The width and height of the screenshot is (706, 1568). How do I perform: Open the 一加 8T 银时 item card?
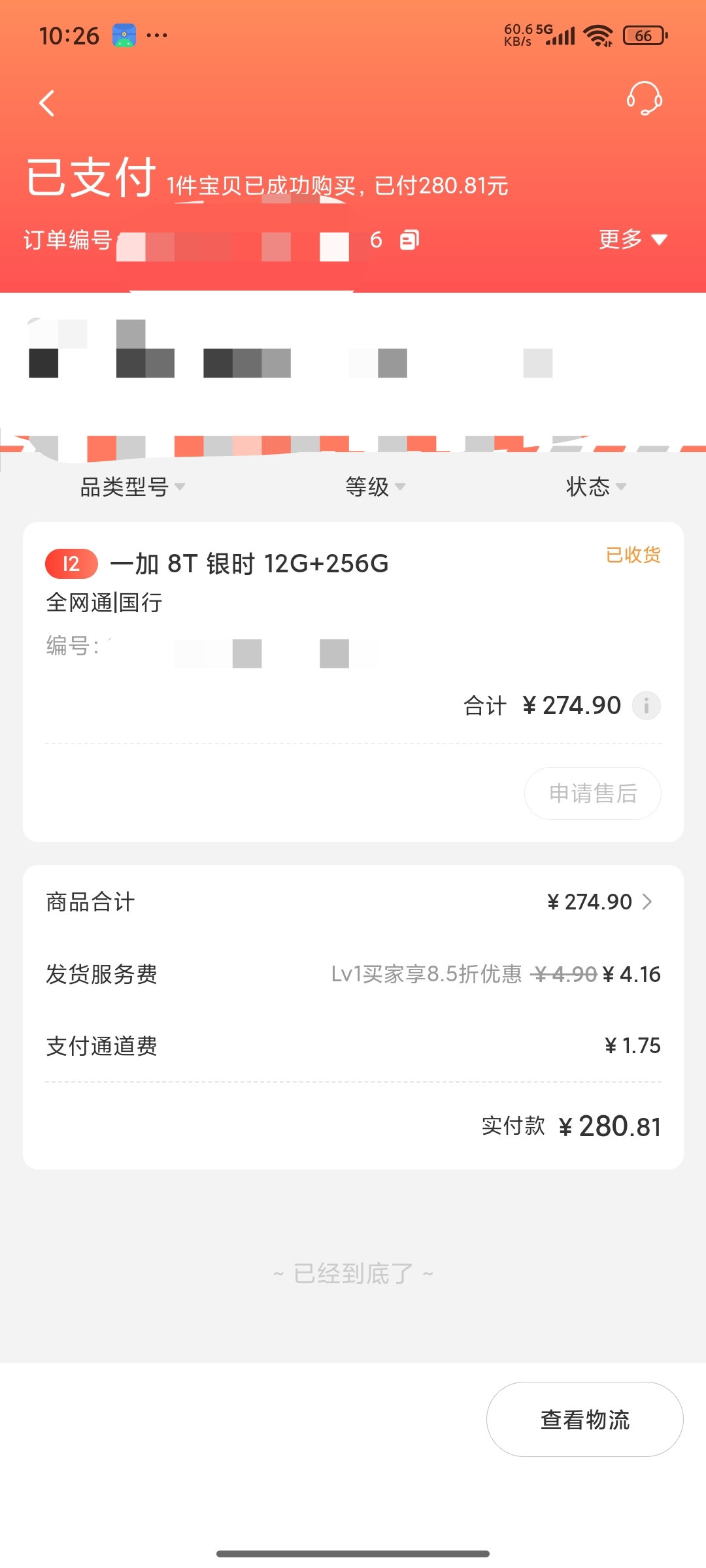248,564
